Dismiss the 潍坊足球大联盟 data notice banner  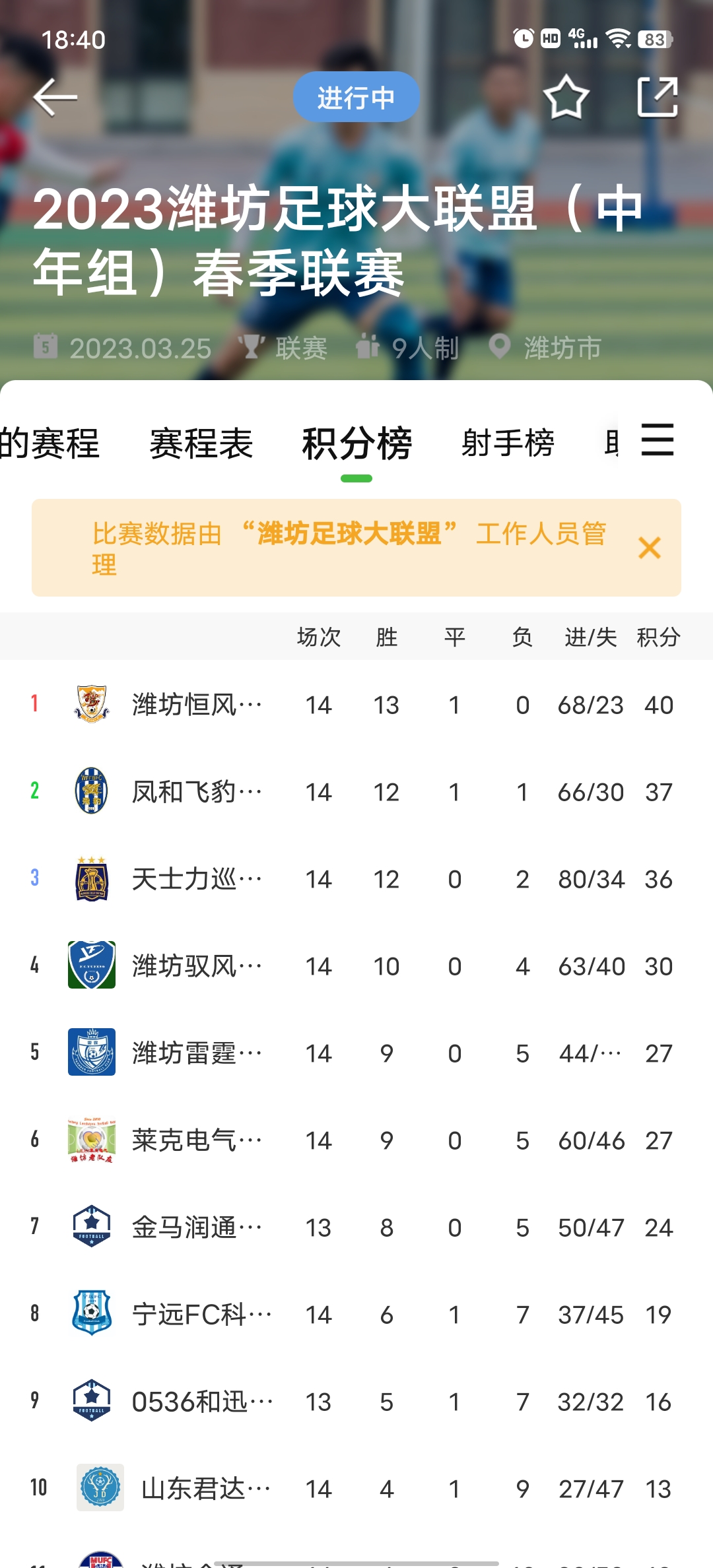tap(650, 548)
